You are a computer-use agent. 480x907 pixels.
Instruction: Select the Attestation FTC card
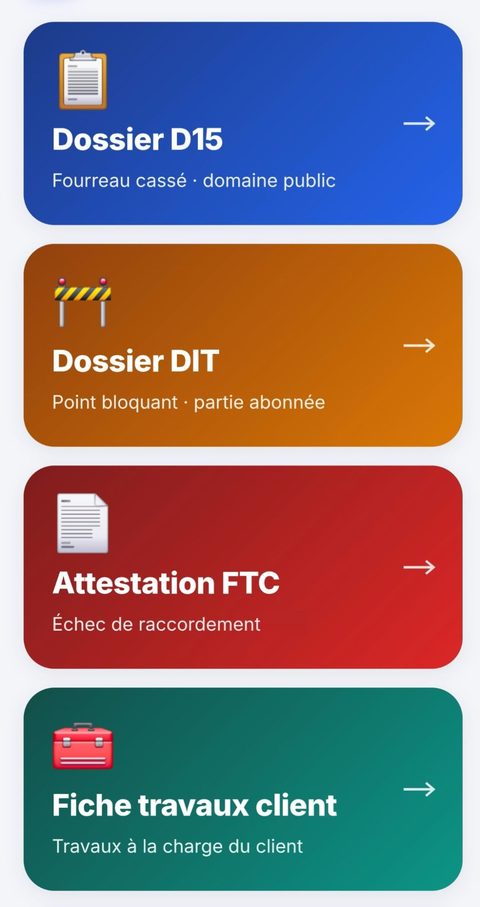[x=243, y=567]
